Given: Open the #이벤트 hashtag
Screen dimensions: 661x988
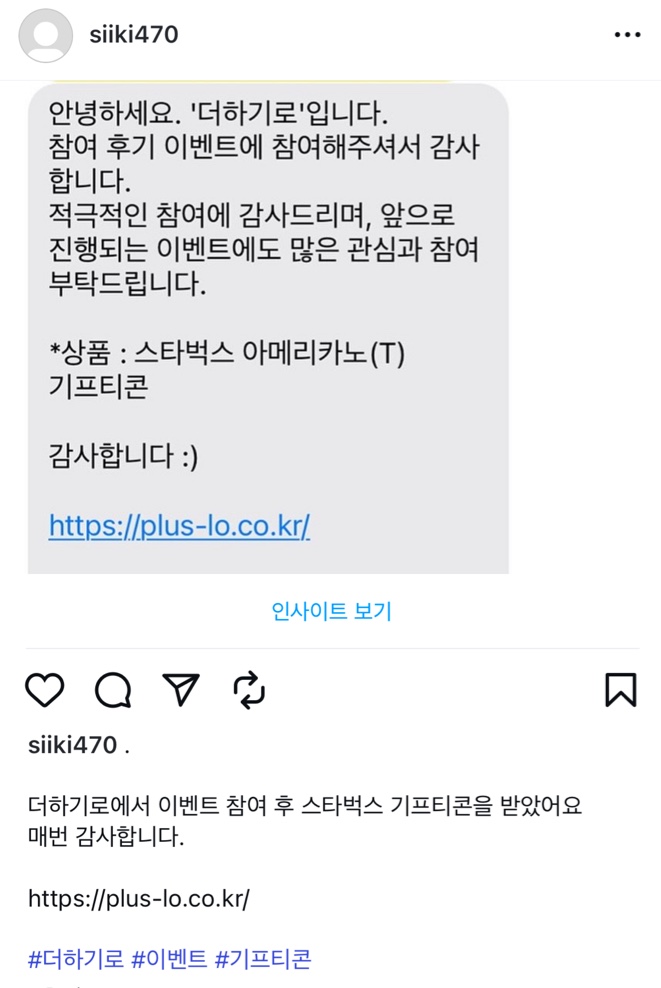Looking at the screenshot, I should click(x=169, y=959).
